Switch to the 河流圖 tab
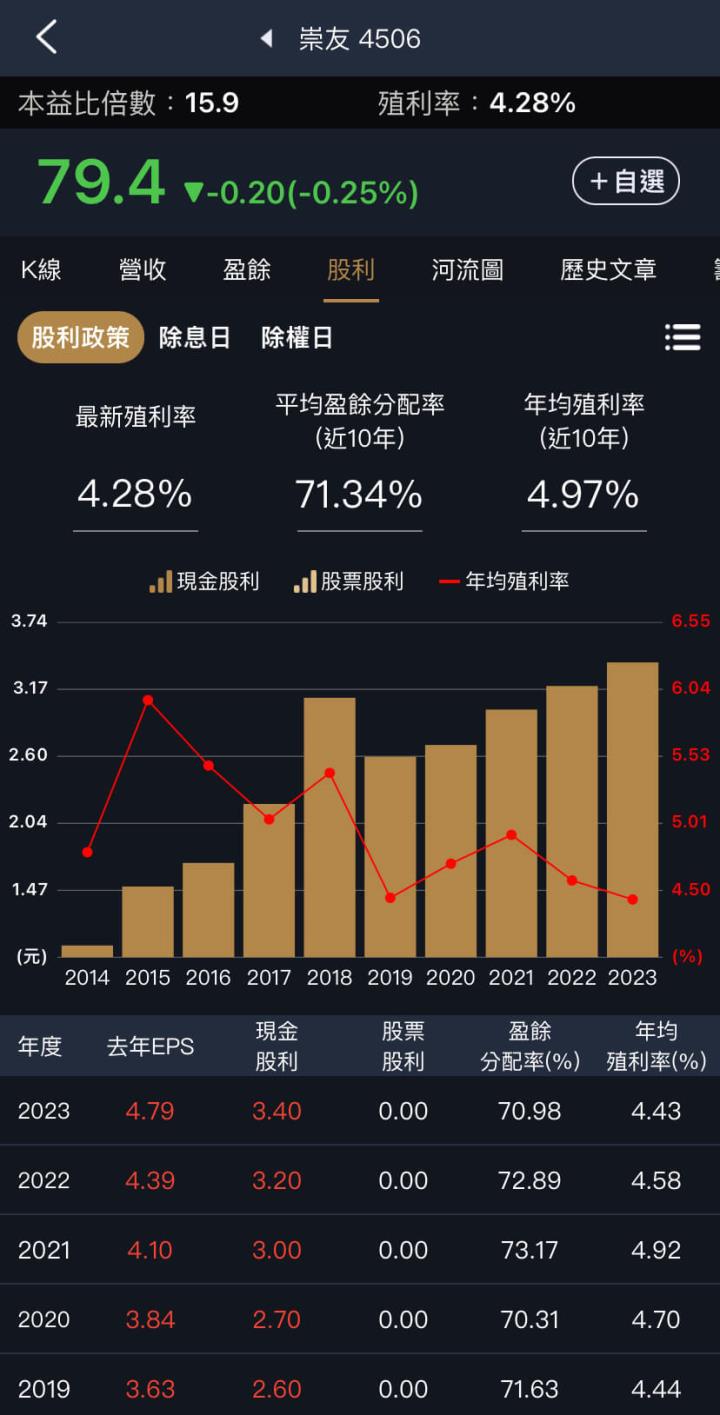Image resolution: width=720 pixels, height=1415 pixels. (466, 269)
